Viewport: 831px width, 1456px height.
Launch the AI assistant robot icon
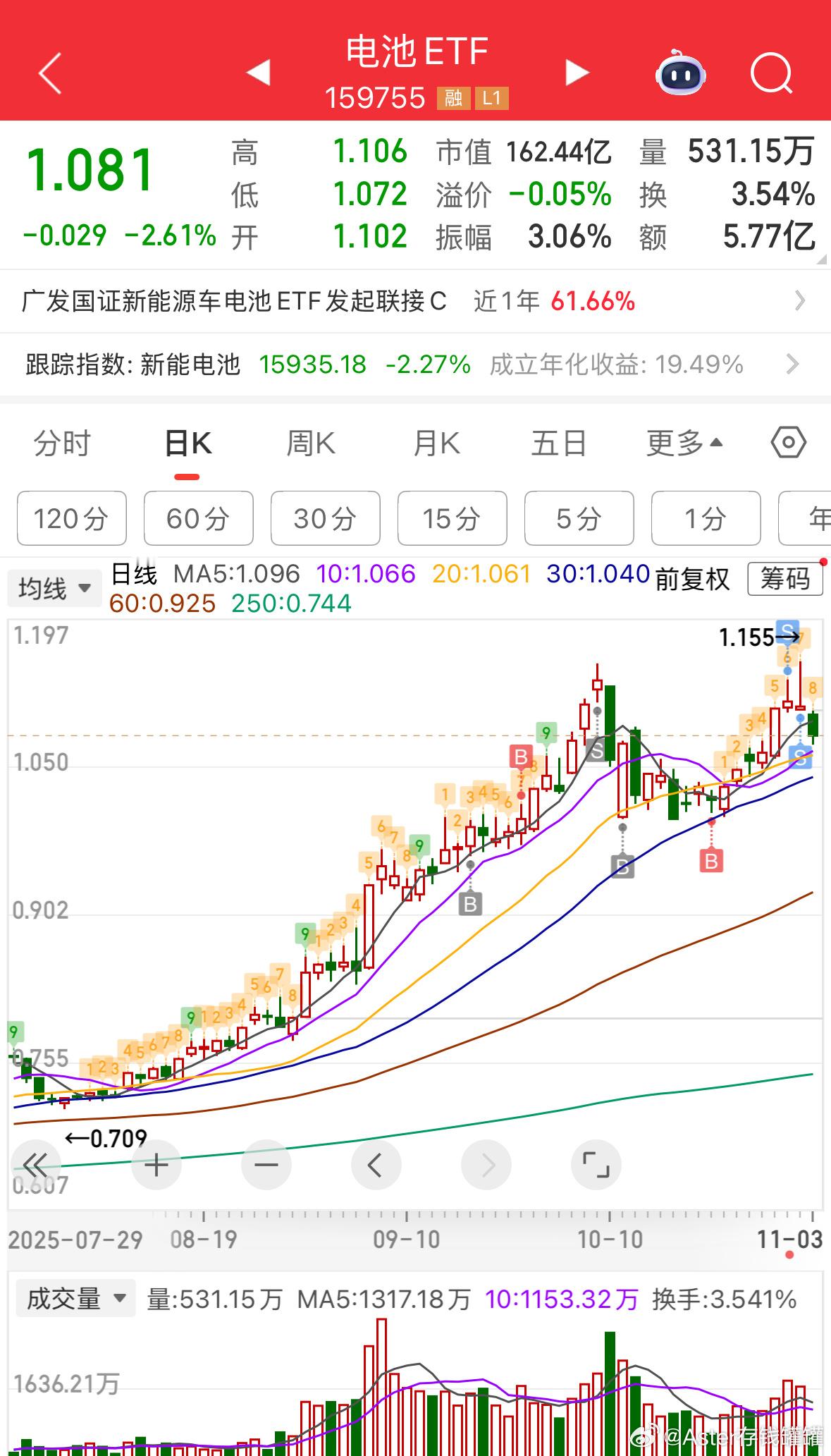[x=679, y=73]
